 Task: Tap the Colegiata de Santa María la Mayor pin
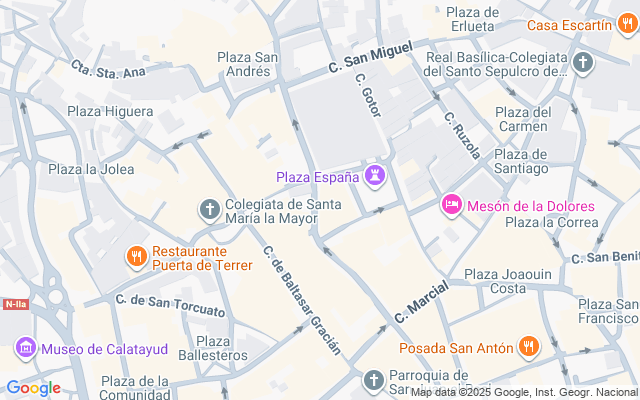(209, 210)
